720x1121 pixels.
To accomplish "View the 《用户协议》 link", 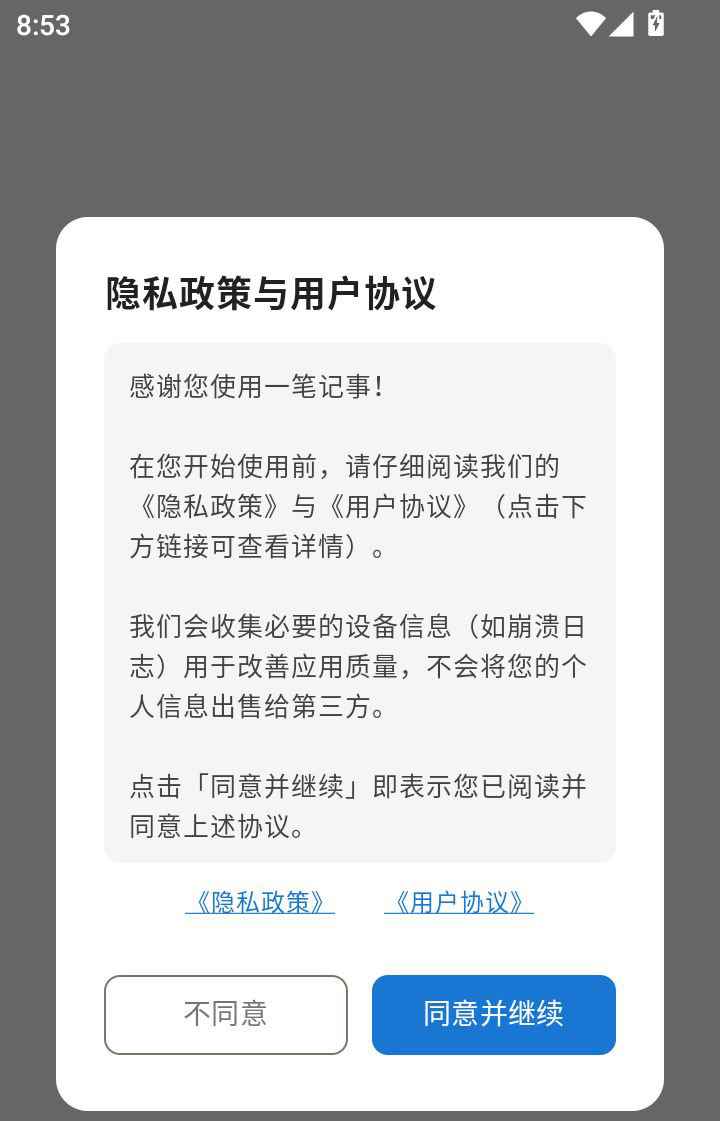I will (459, 902).
